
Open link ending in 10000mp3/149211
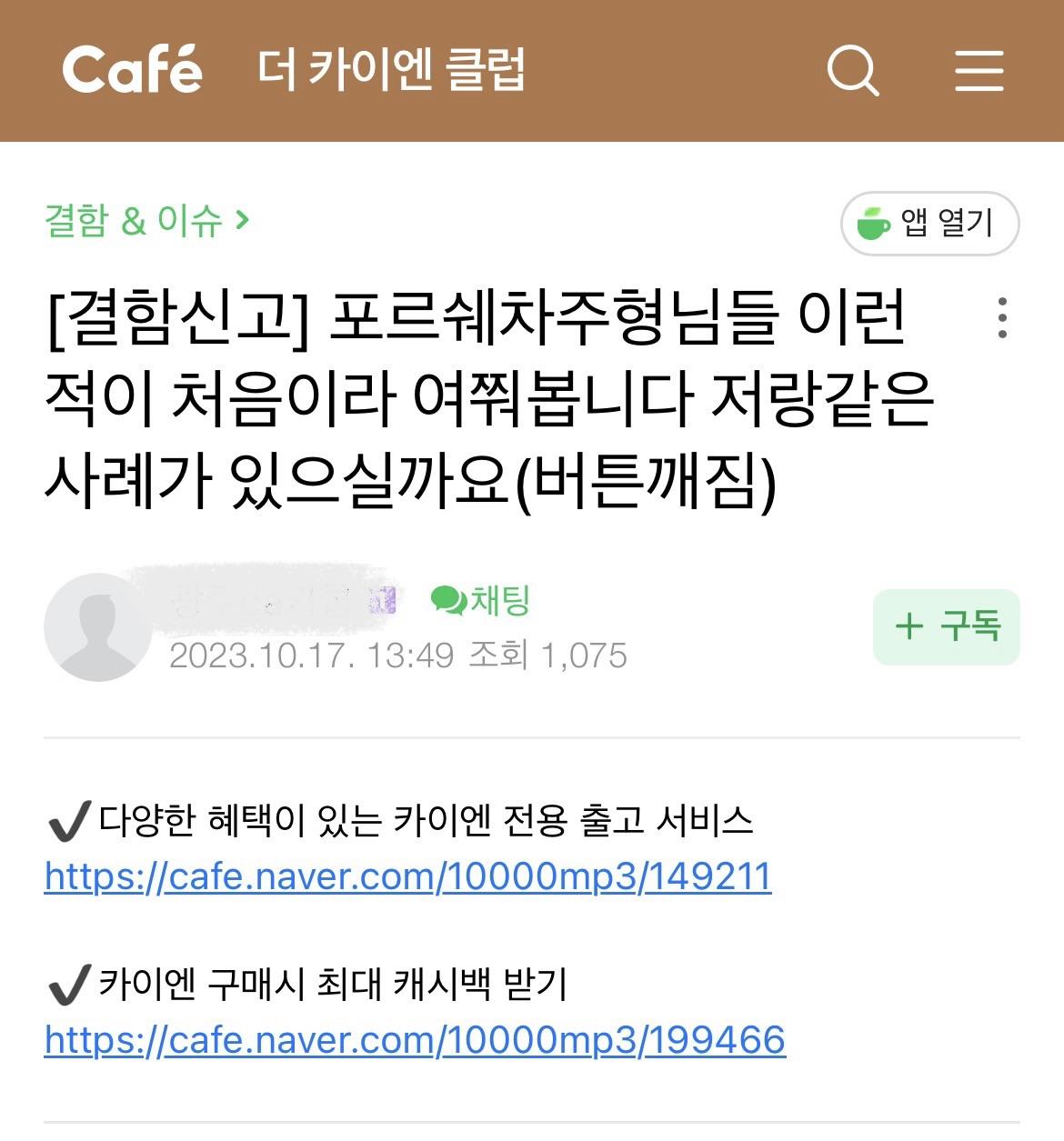[407, 876]
